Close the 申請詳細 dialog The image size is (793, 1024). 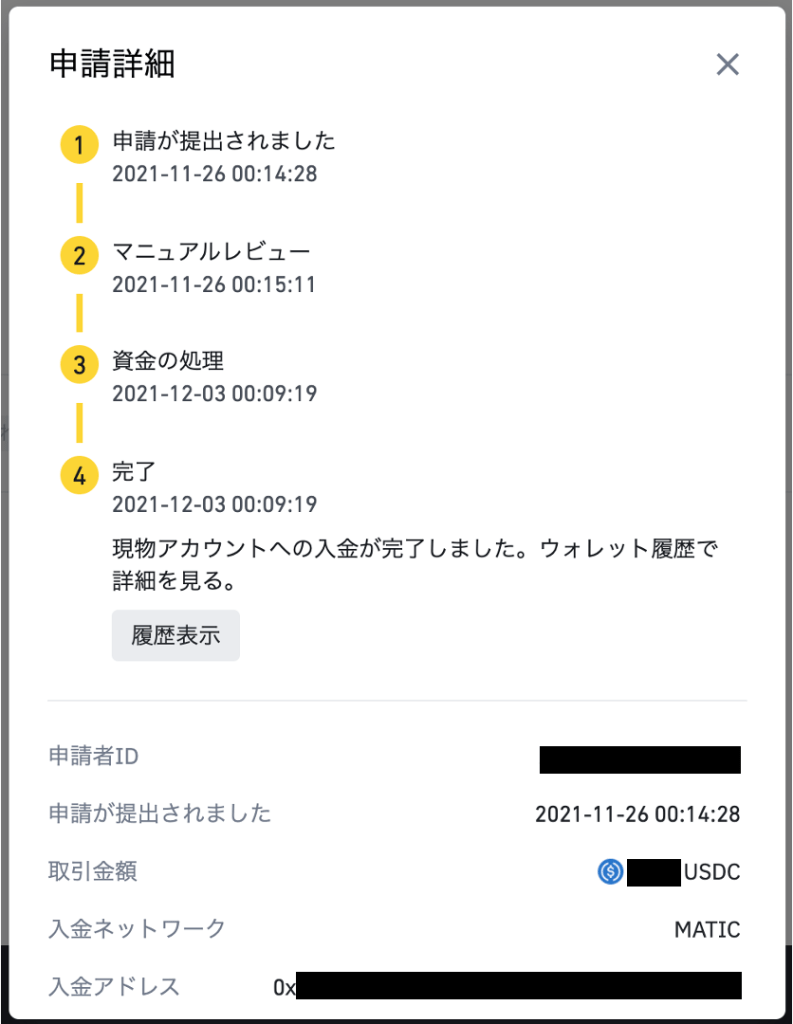tap(727, 65)
